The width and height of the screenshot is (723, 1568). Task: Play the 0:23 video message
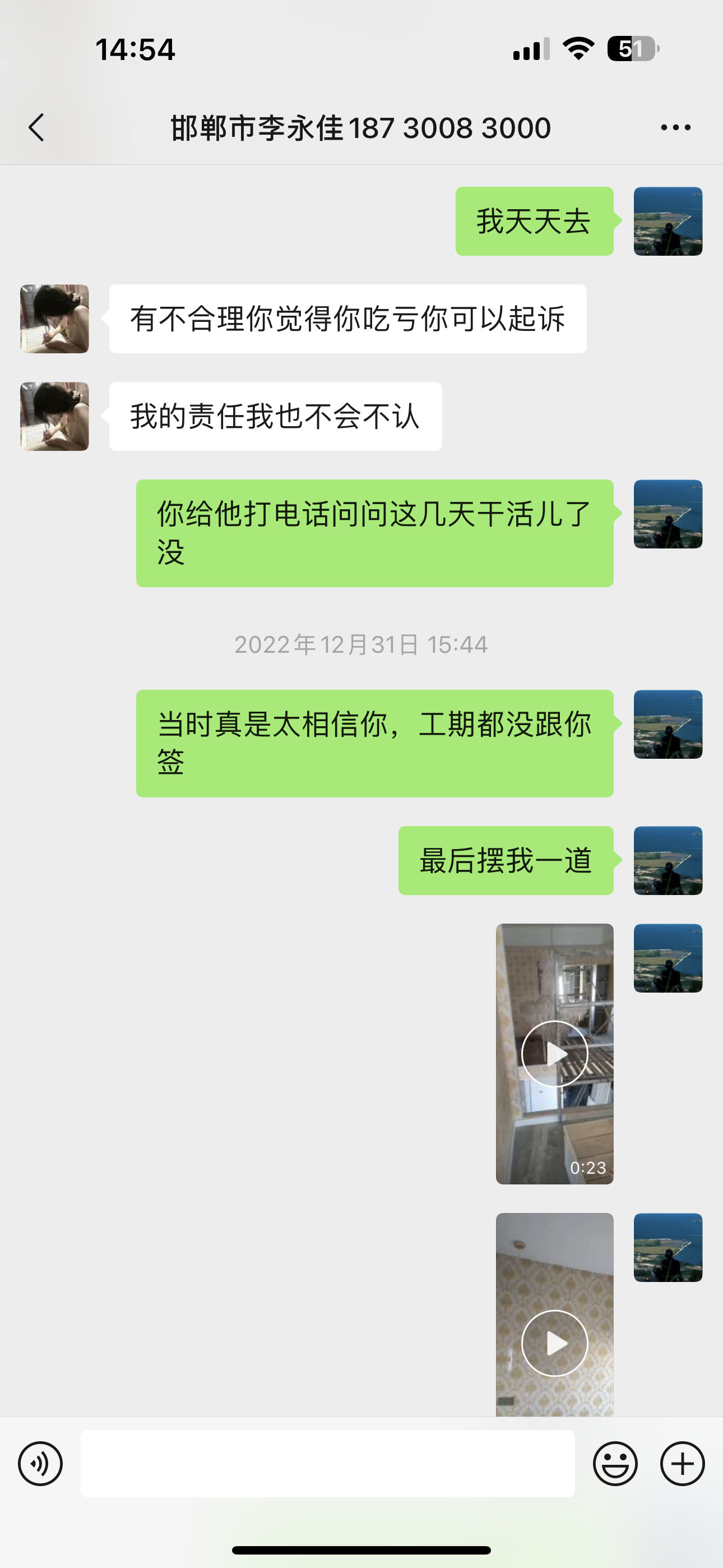pos(554,1053)
